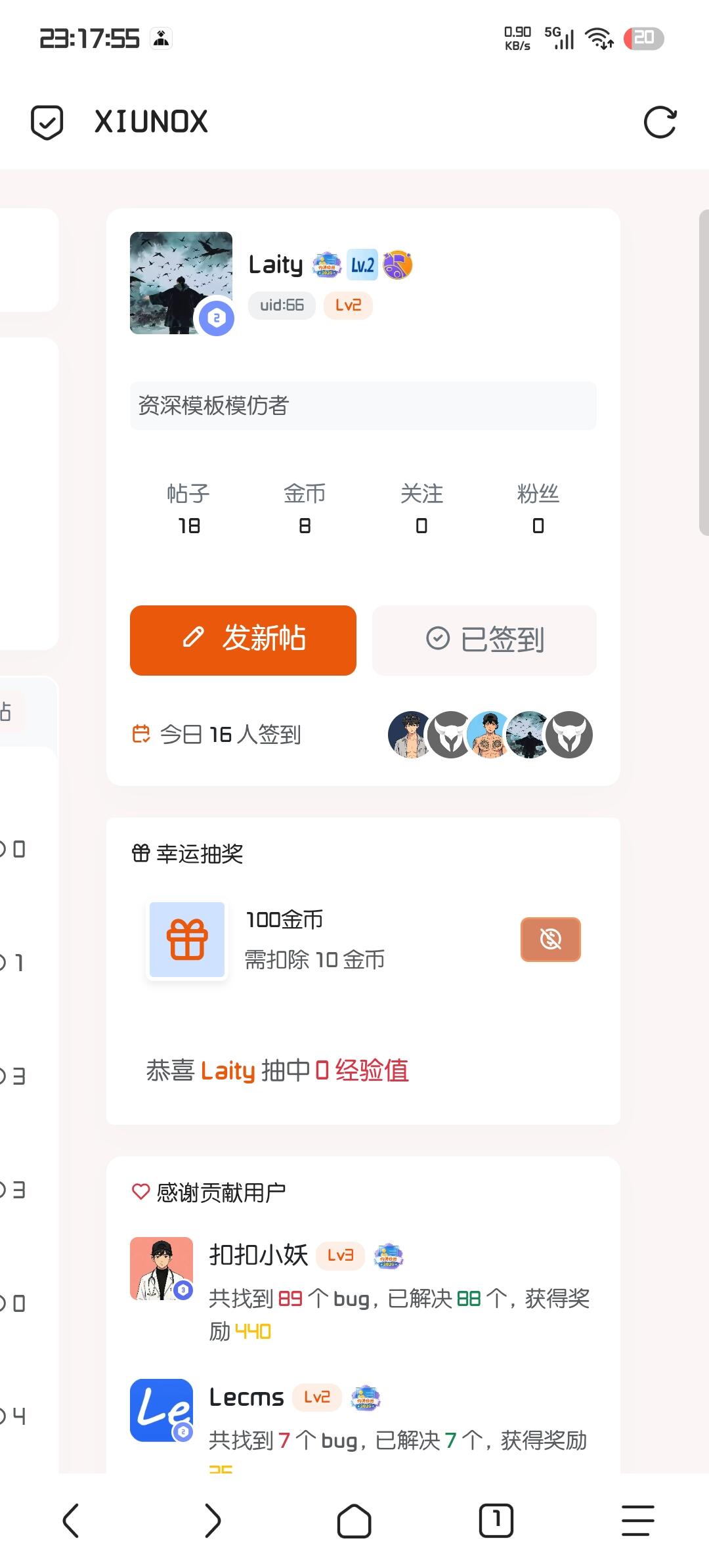View the 金币 balance
Image resolution: width=709 pixels, height=1568 pixels.
[x=305, y=509]
